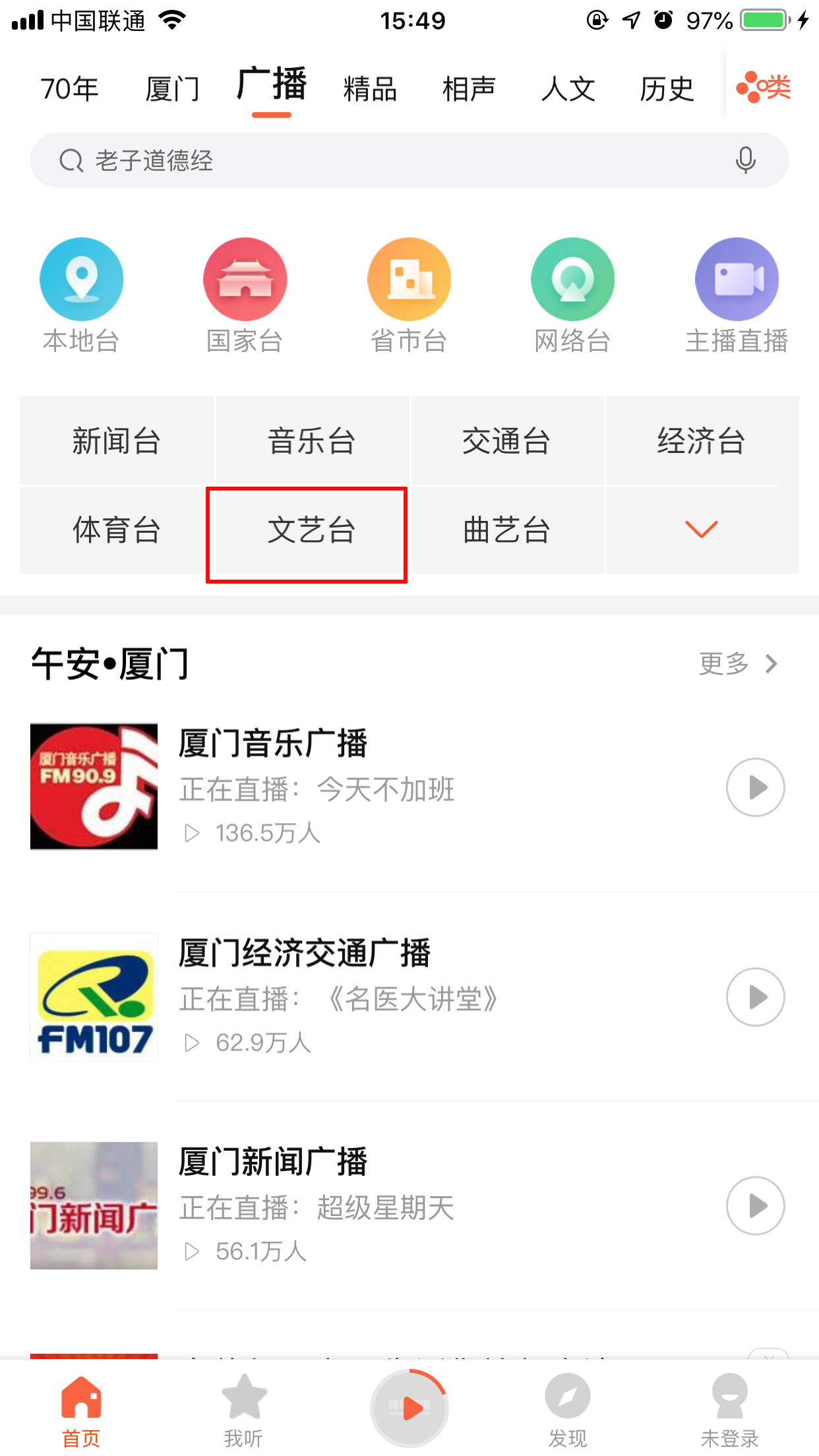Tap the center playback progress button
This screenshot has height=1456, width=819.
pos(409,1407)
